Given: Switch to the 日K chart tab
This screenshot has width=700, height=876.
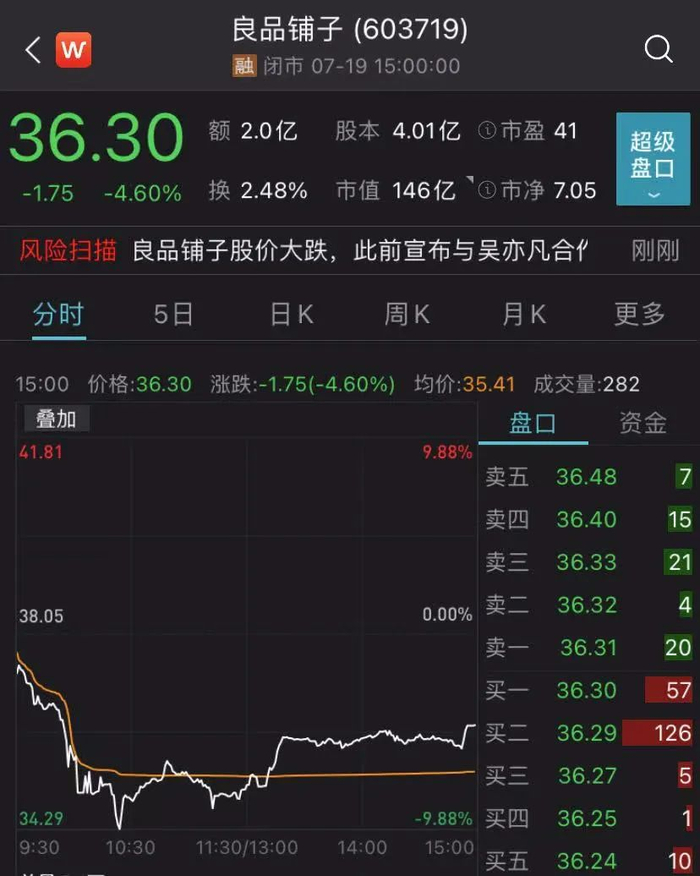Looking at the screenshot, I should (292, 314).
